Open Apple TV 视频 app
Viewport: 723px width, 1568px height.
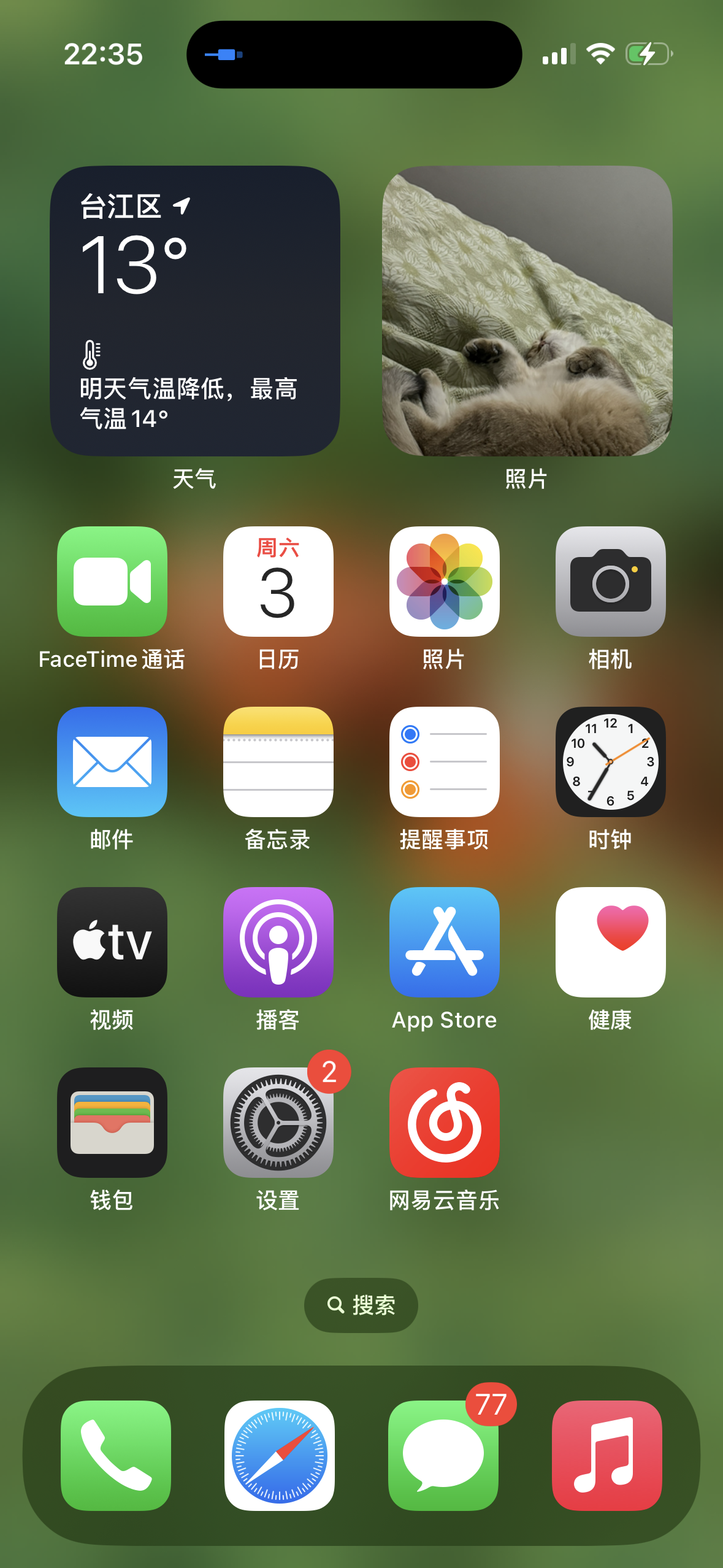click(x=112, y=942)
